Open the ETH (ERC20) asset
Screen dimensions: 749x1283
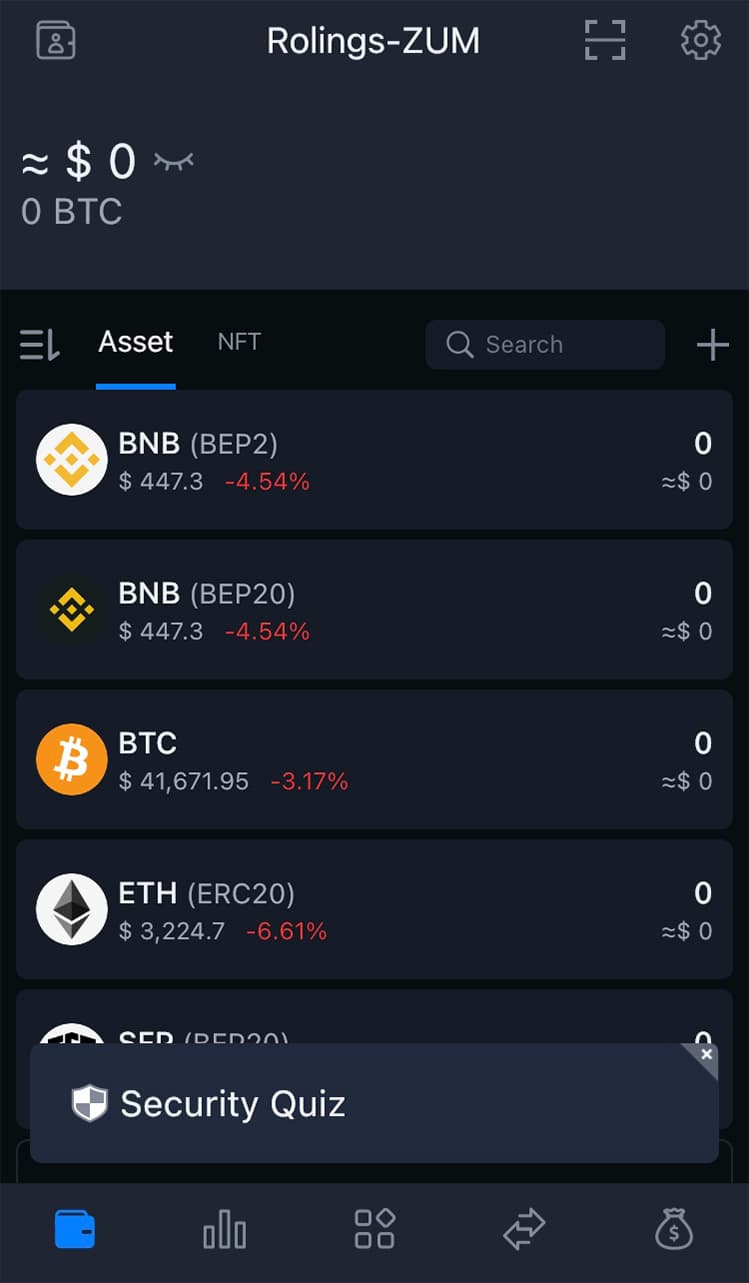point(374,910)
